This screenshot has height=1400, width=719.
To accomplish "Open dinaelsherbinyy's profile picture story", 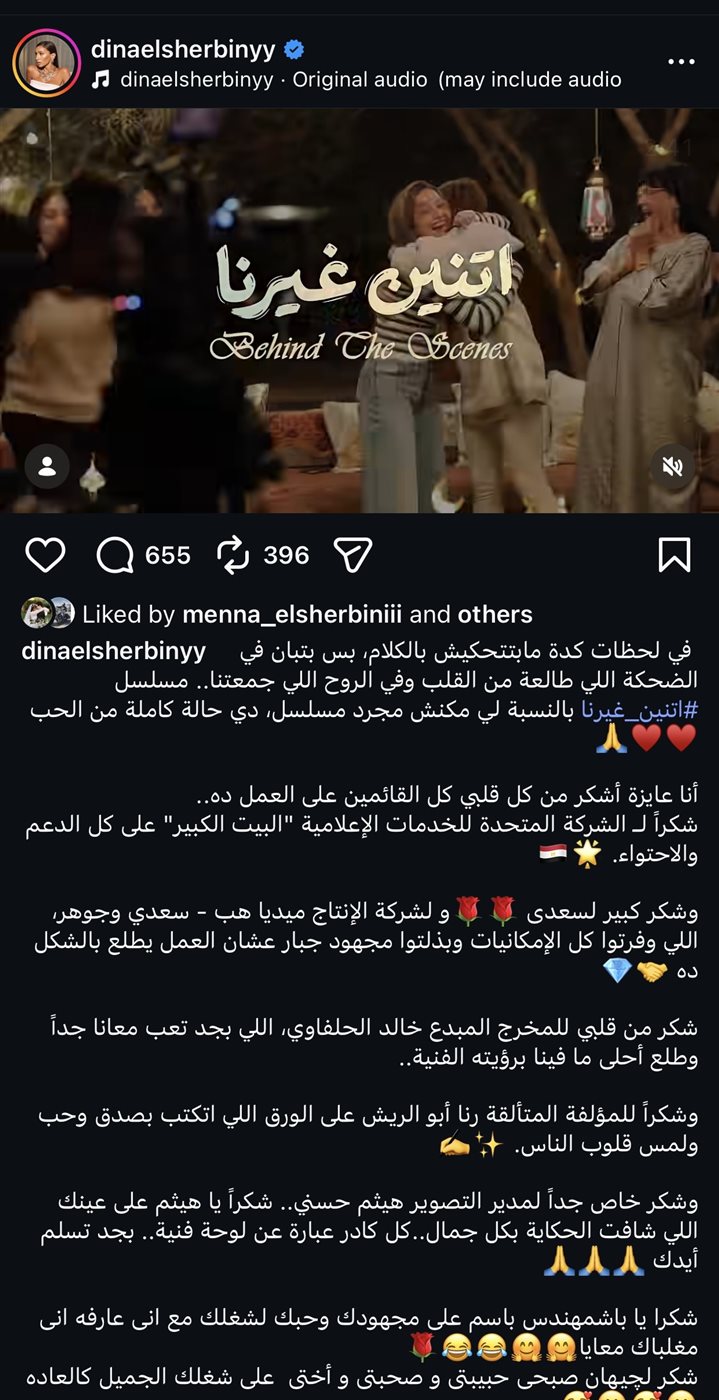I will [x=46, y=63].
